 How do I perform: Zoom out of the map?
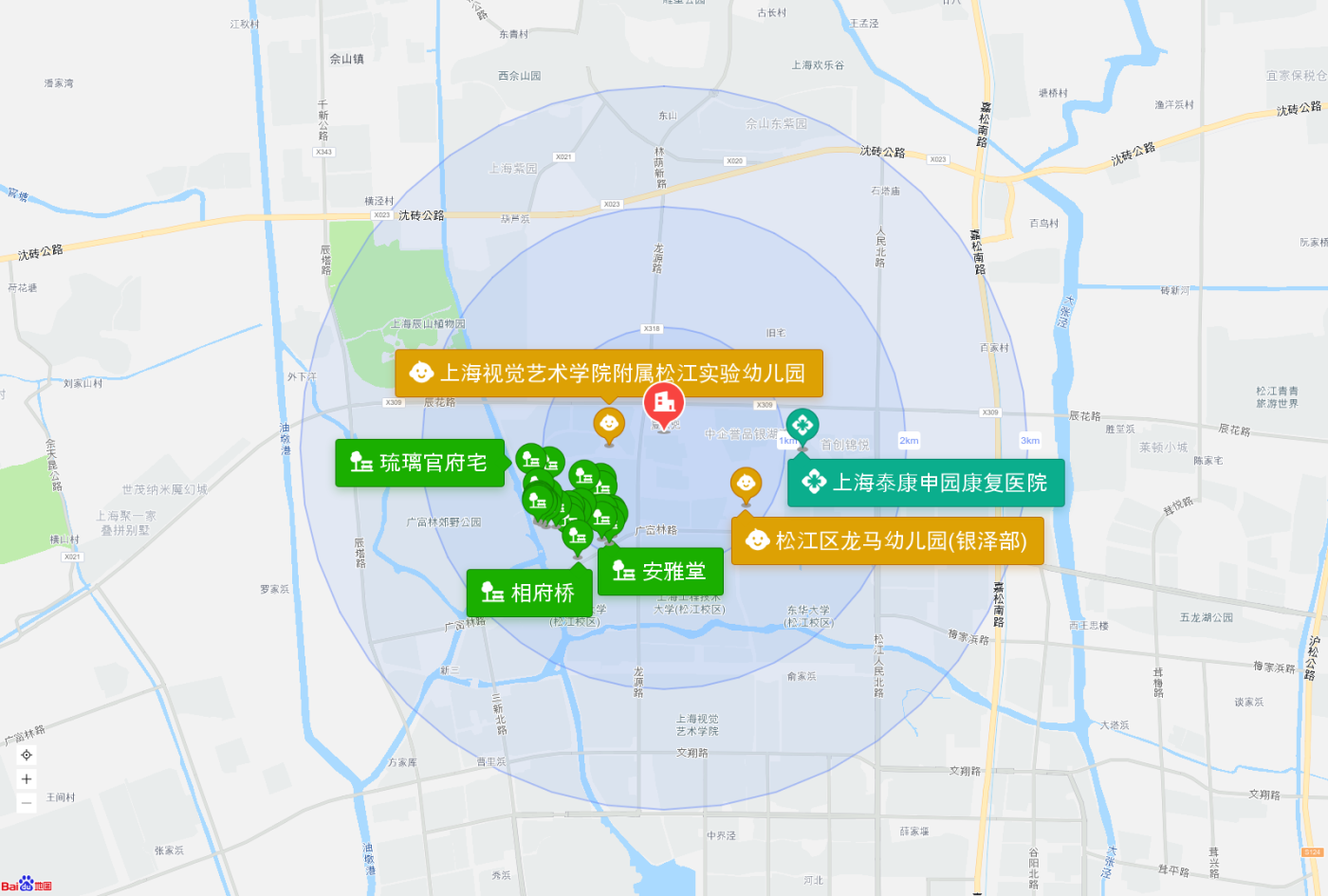pyautogui.click(x=27, y=803)
